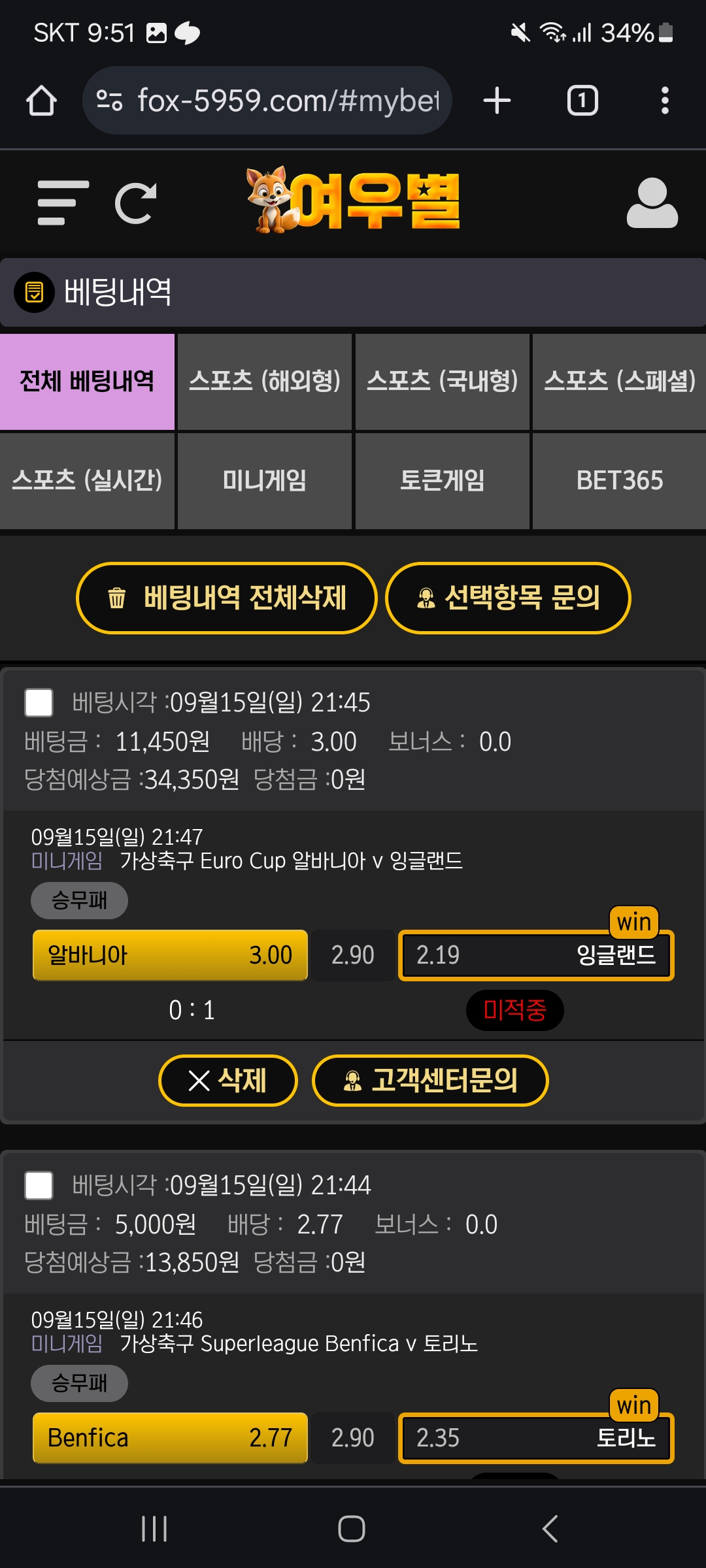Switch to the BET365 tab
The width and height of the screenshot is (706, 1568).
tap(619, 481)
